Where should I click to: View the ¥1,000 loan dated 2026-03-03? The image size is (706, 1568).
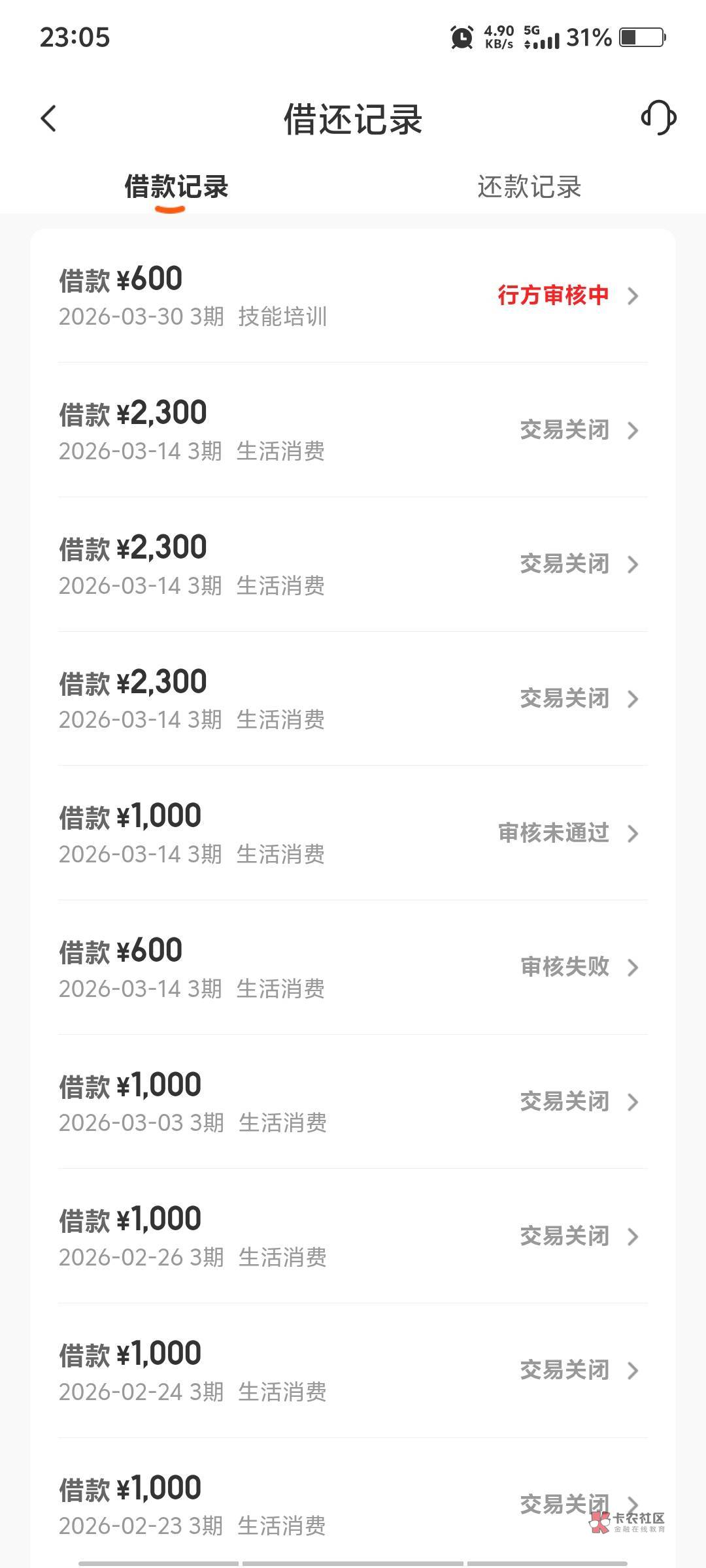(x=353, y=1102)
